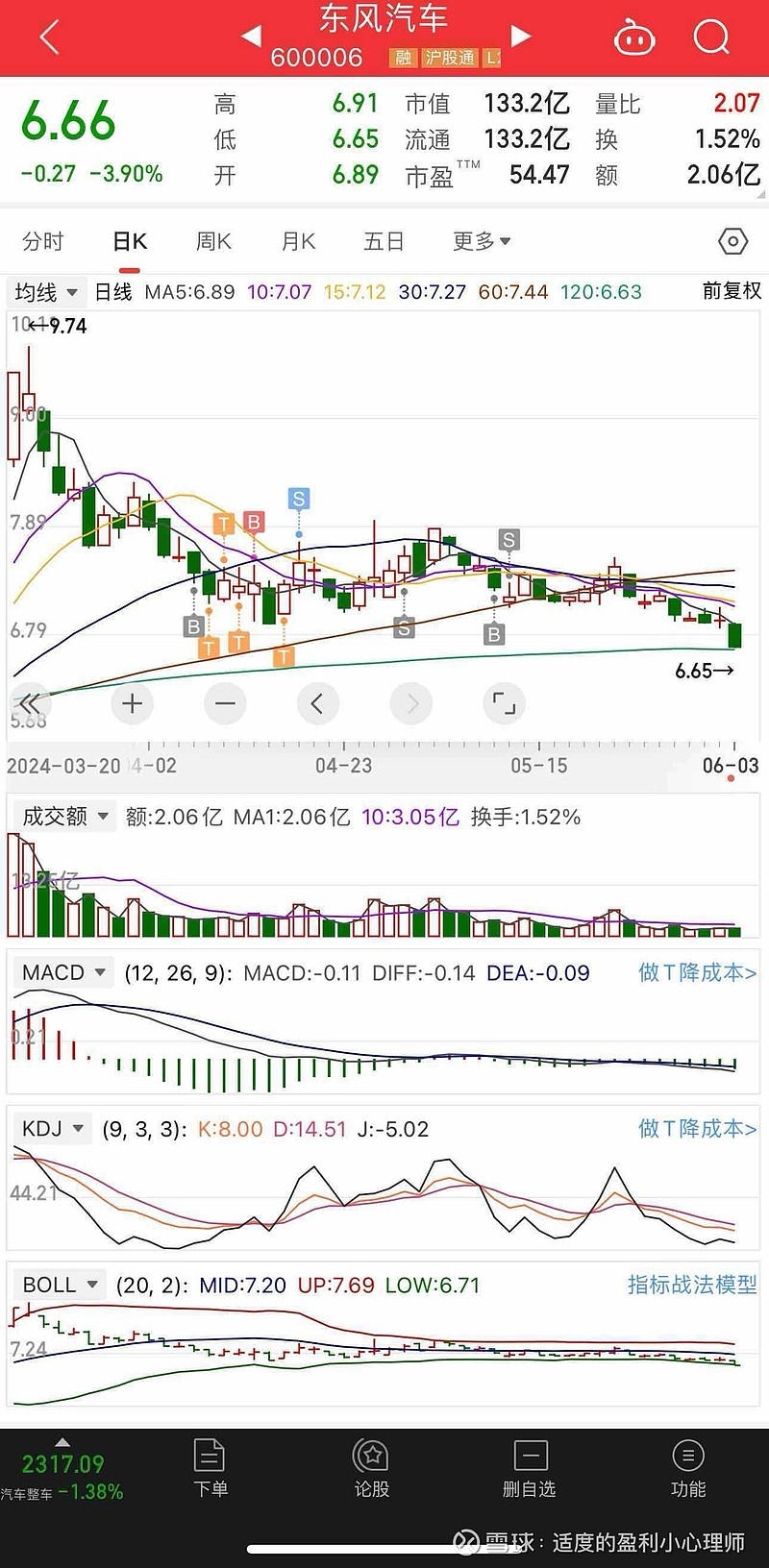The width and height of the screenshot is (769, 1568).
Task: Switch to the 分时 intraday tab
Action: coord(42,241)
